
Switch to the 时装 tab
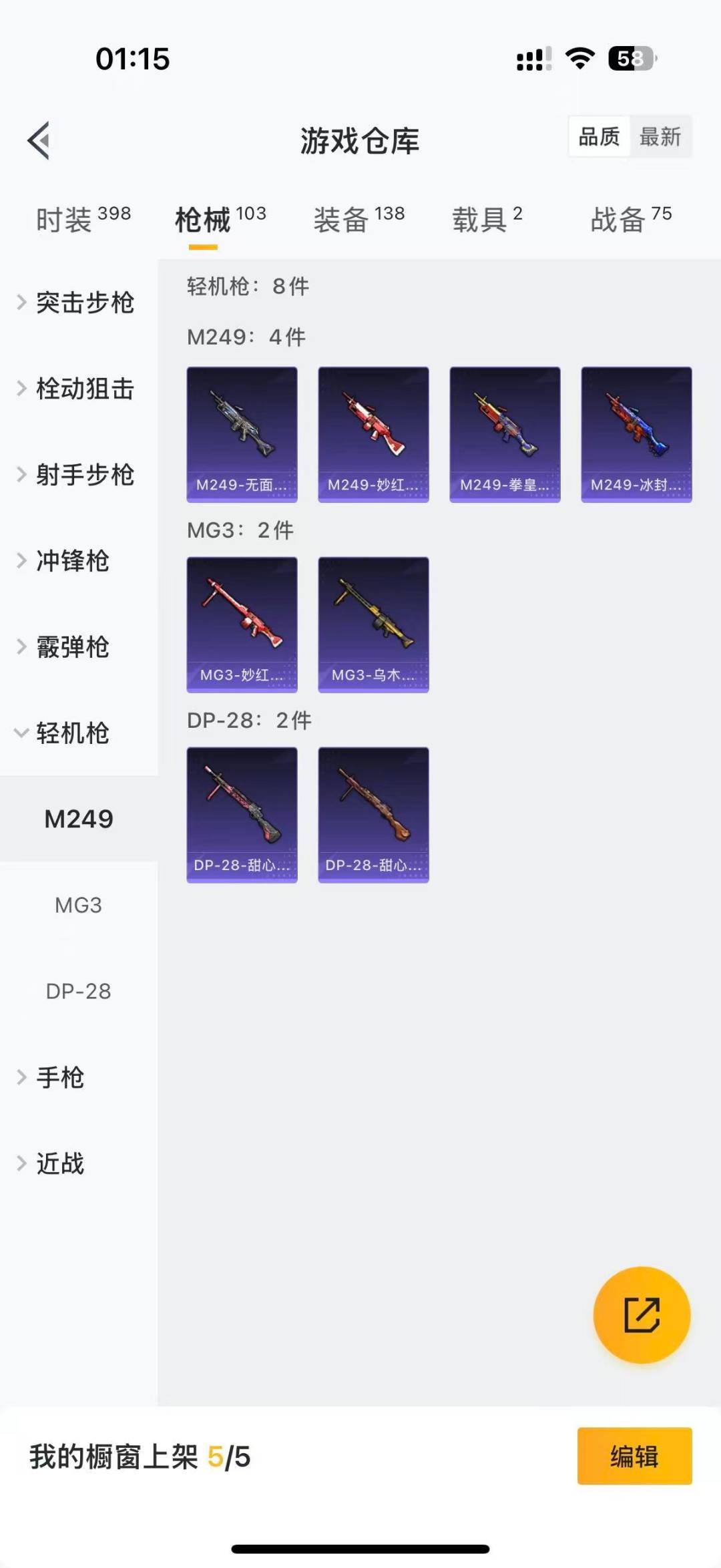[x=83, y=219]
